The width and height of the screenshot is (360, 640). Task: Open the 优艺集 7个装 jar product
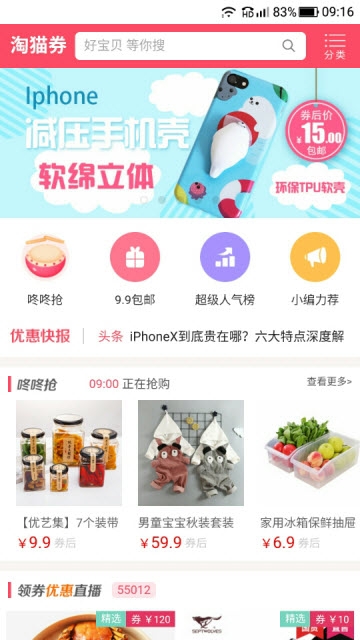click(x=69, y=475)
